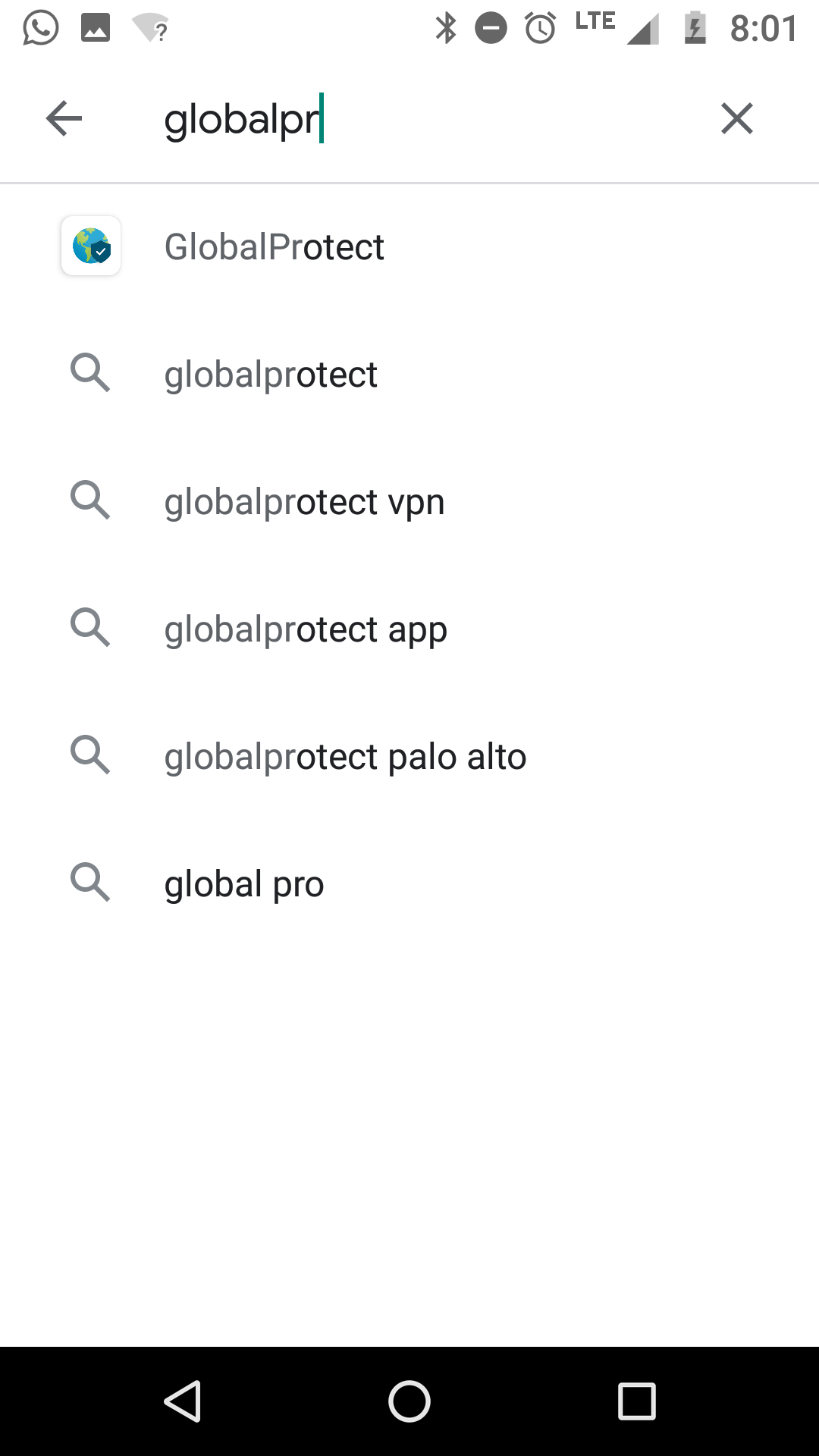
Task: Tap the Do Not Disturb icon in status bar
Action: [x=491, y=27]
